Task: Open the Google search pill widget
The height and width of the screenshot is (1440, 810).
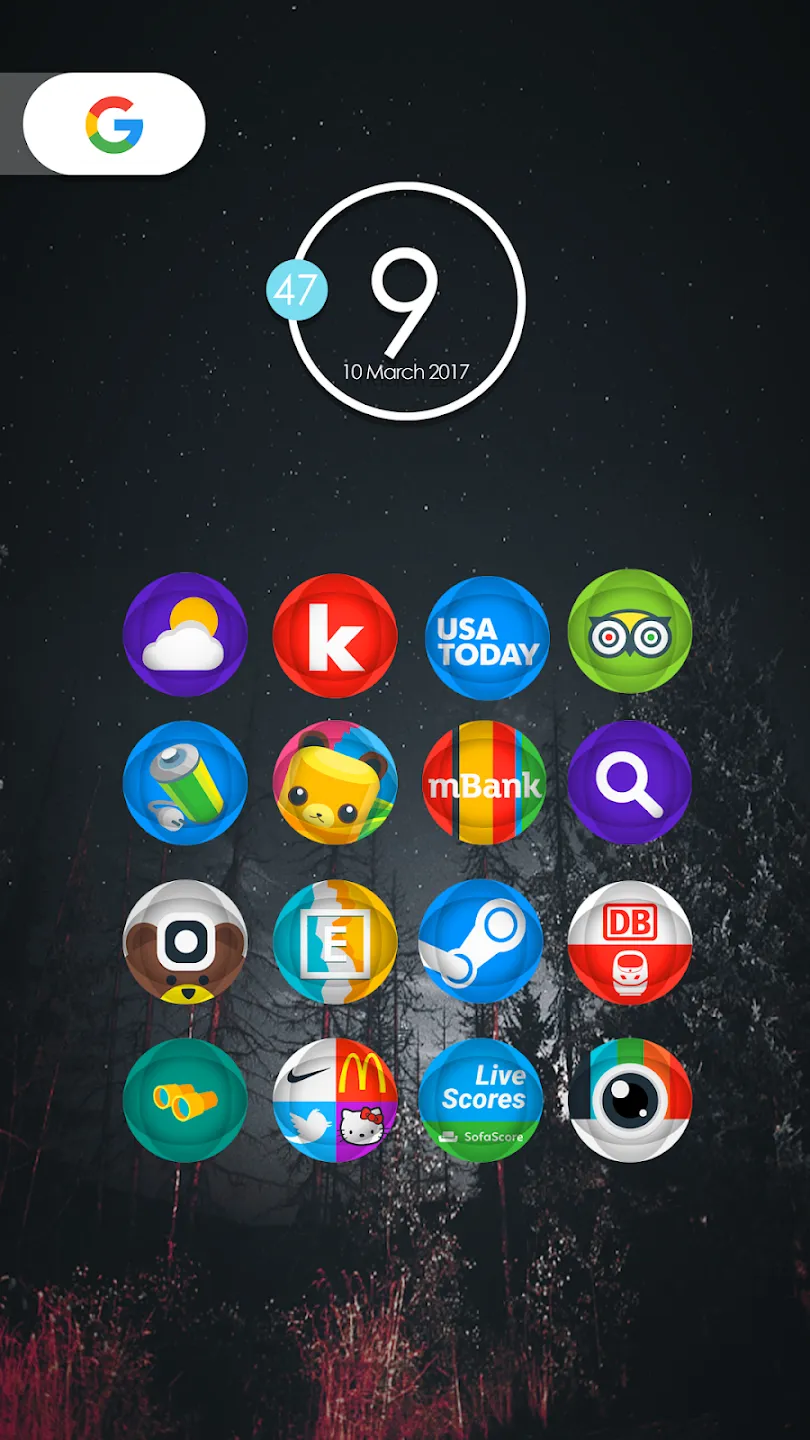Action: click(114, 124)
